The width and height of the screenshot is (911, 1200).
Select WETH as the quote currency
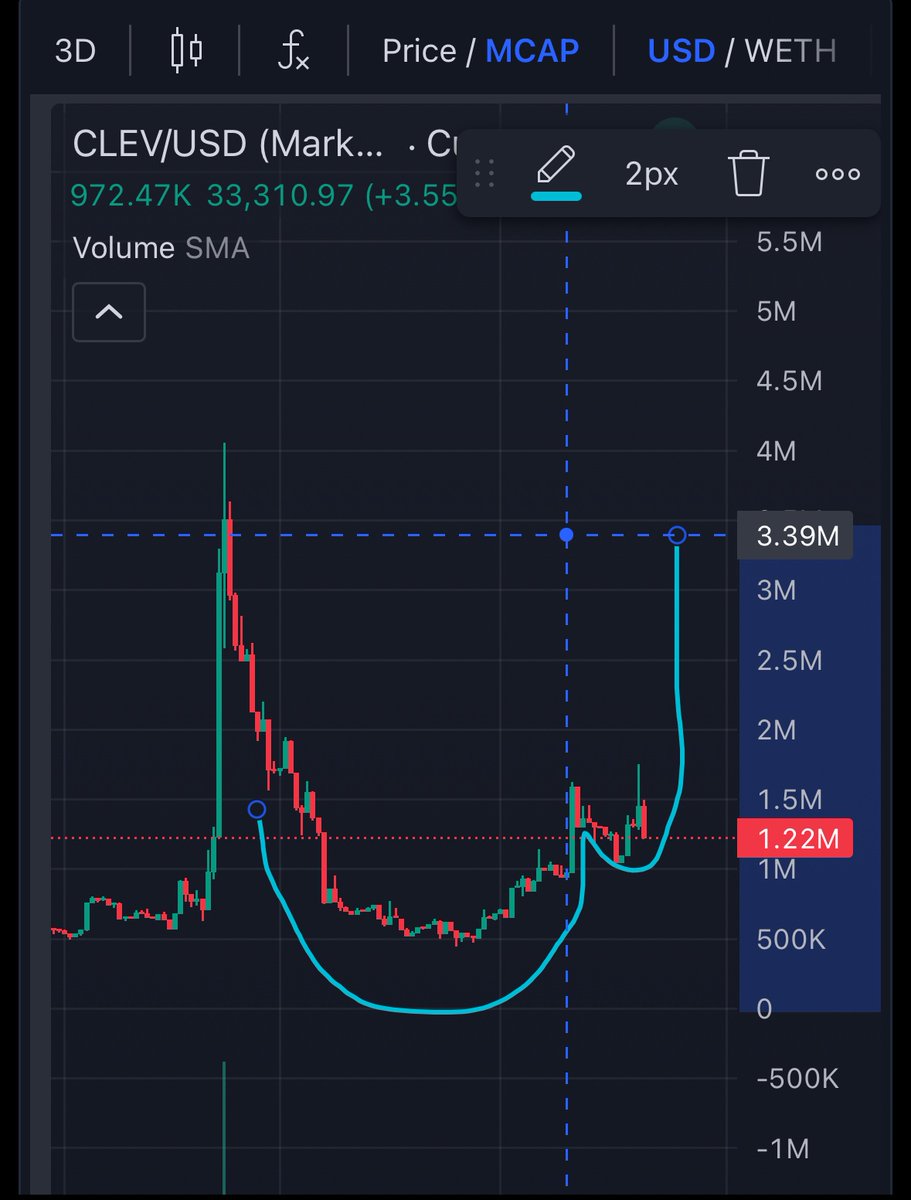click(x=789, y=50)
